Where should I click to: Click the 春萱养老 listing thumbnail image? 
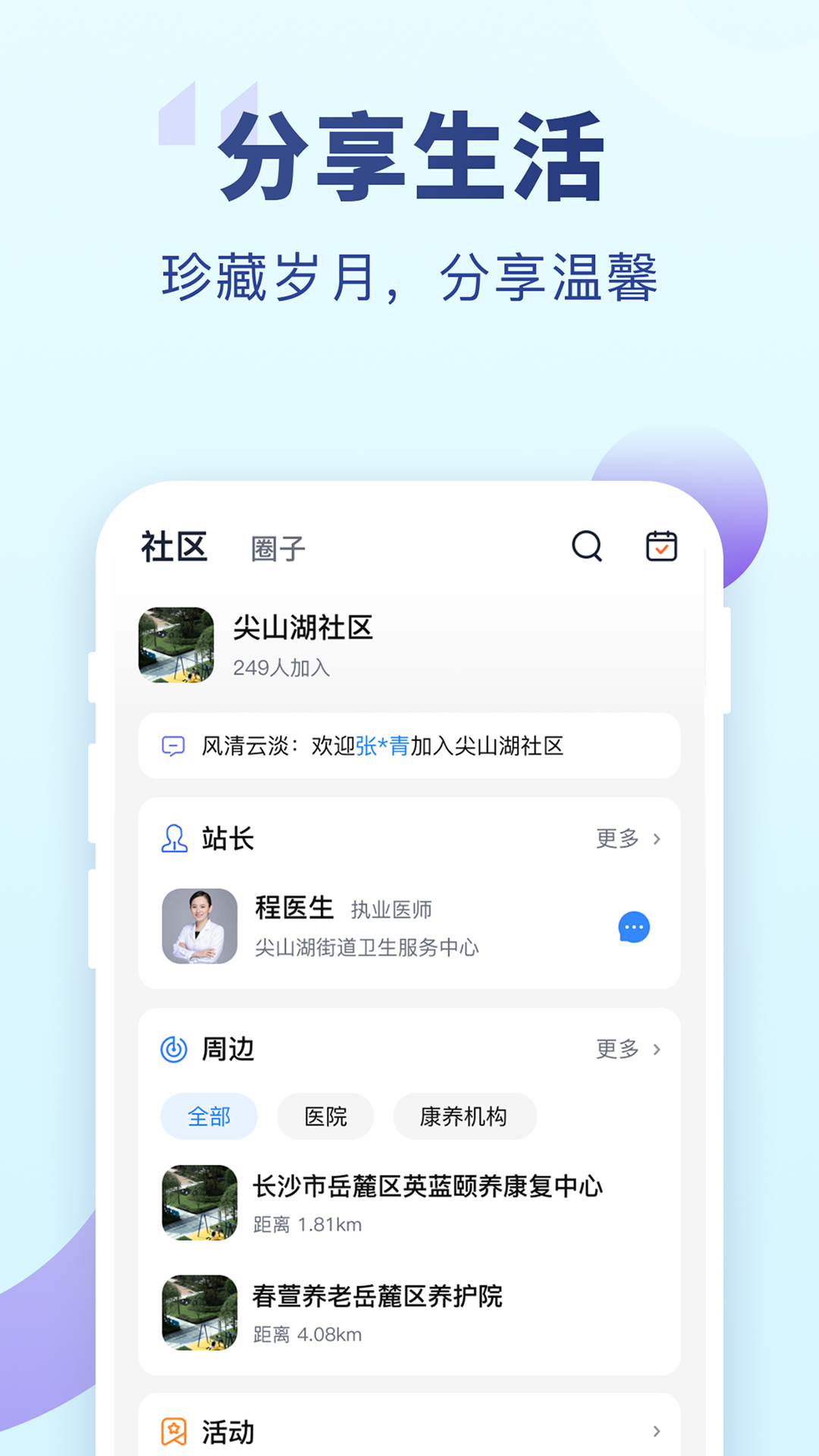coord(200,1310)
